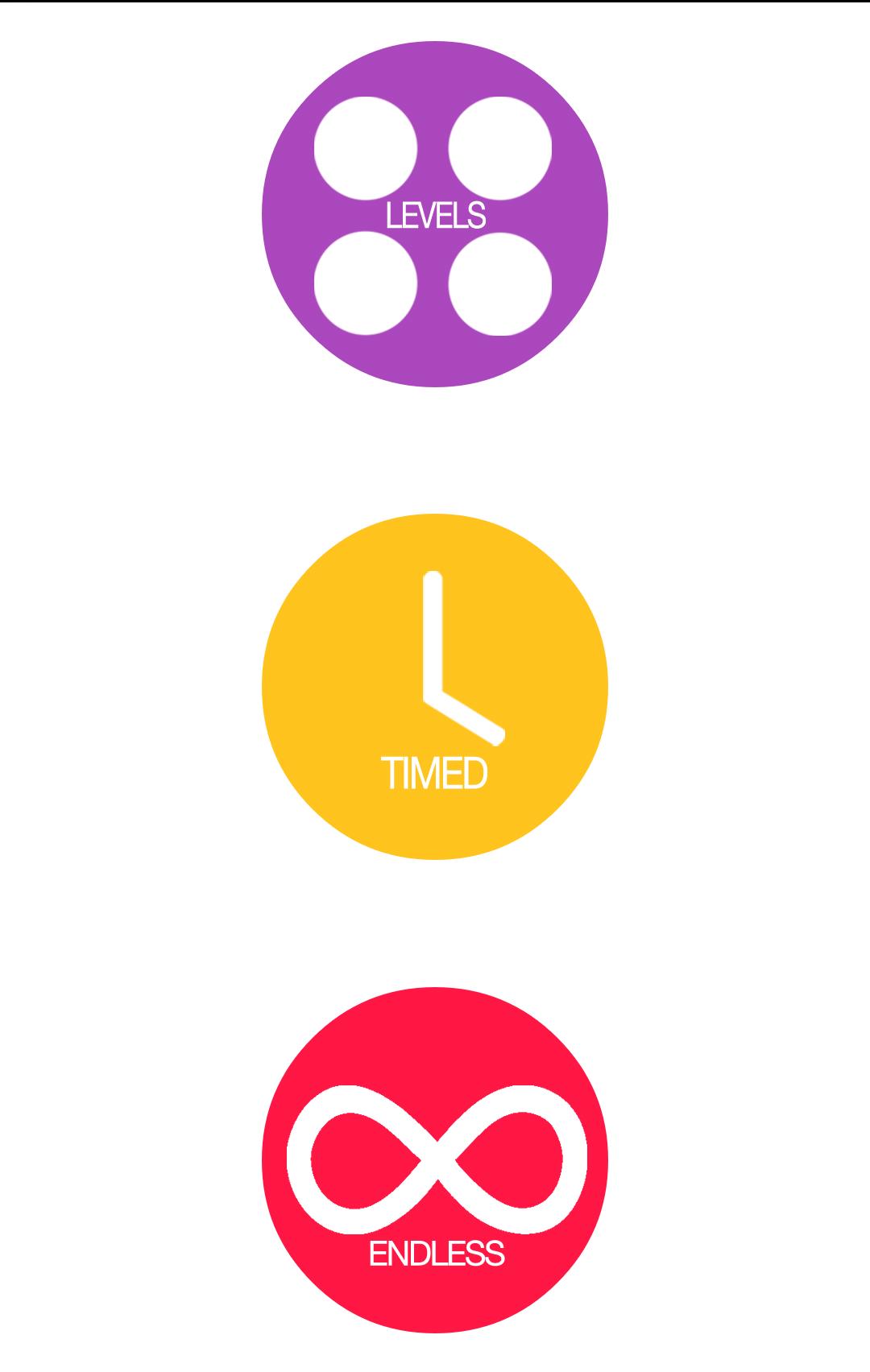Select the purple Levels game mode

pyautogui.click(x=435, y=214)
